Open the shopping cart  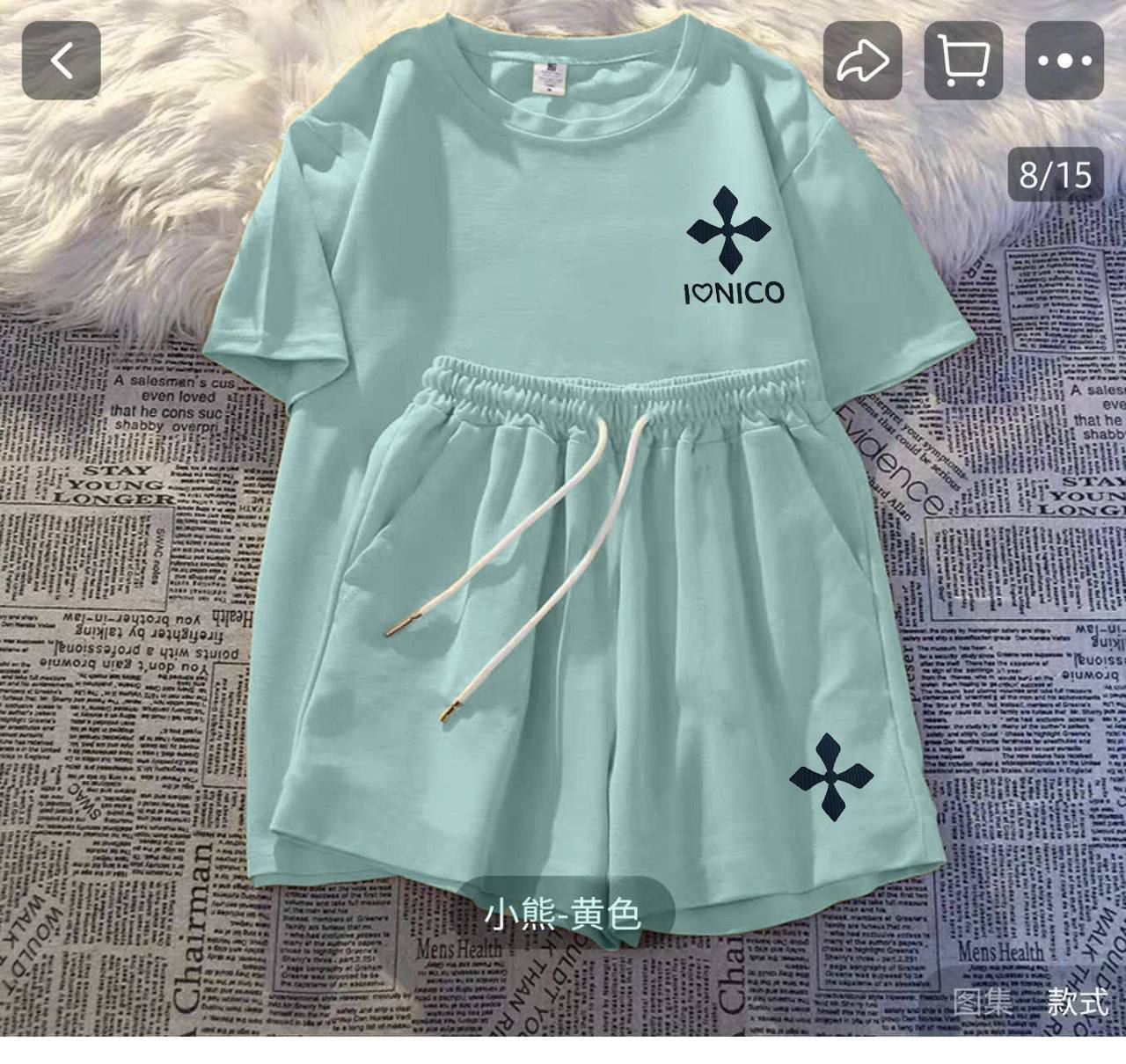[x=963, y=61]
